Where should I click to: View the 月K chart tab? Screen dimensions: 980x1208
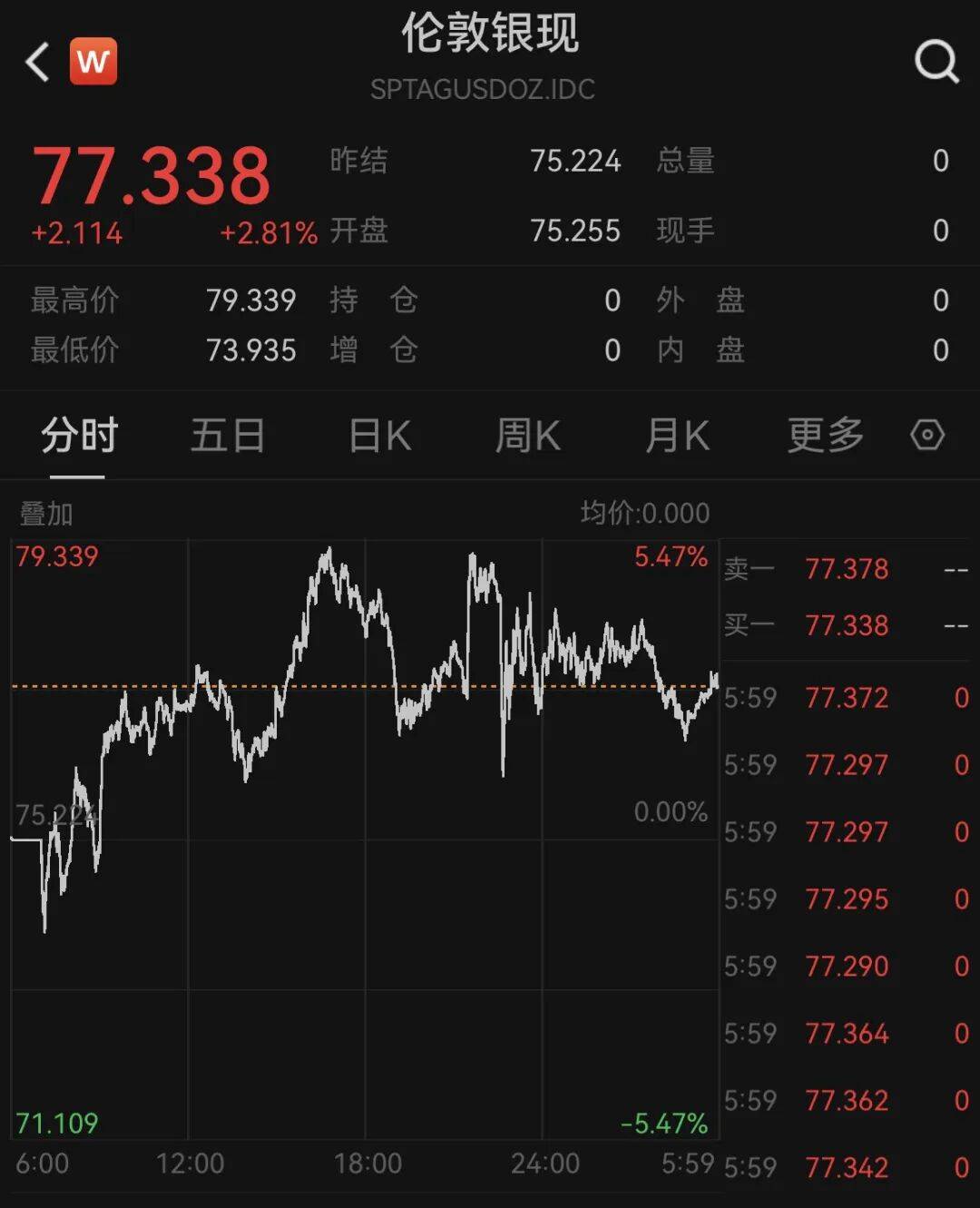(x=677, y=436)
